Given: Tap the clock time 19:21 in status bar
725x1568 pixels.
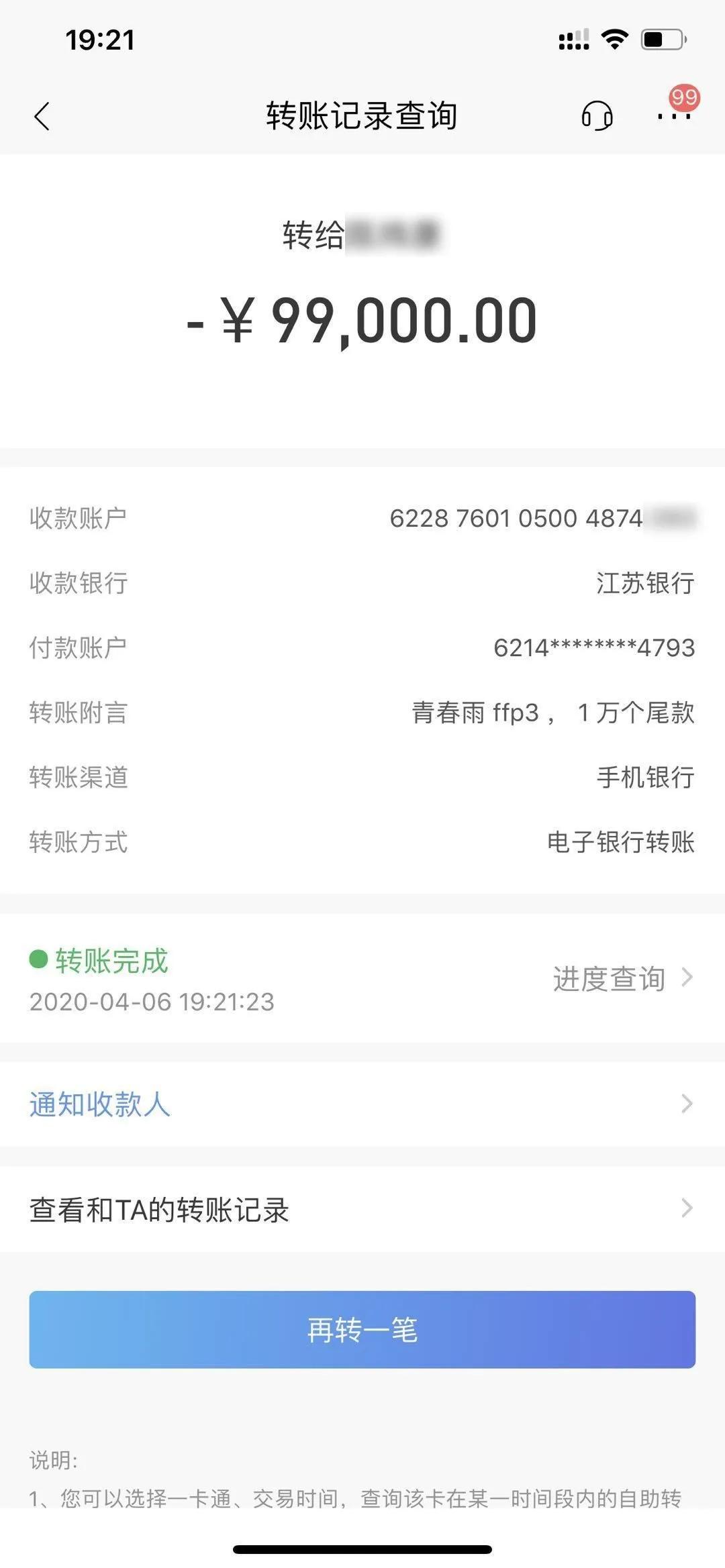Looking at the screenshot, I should click(99, 40).
